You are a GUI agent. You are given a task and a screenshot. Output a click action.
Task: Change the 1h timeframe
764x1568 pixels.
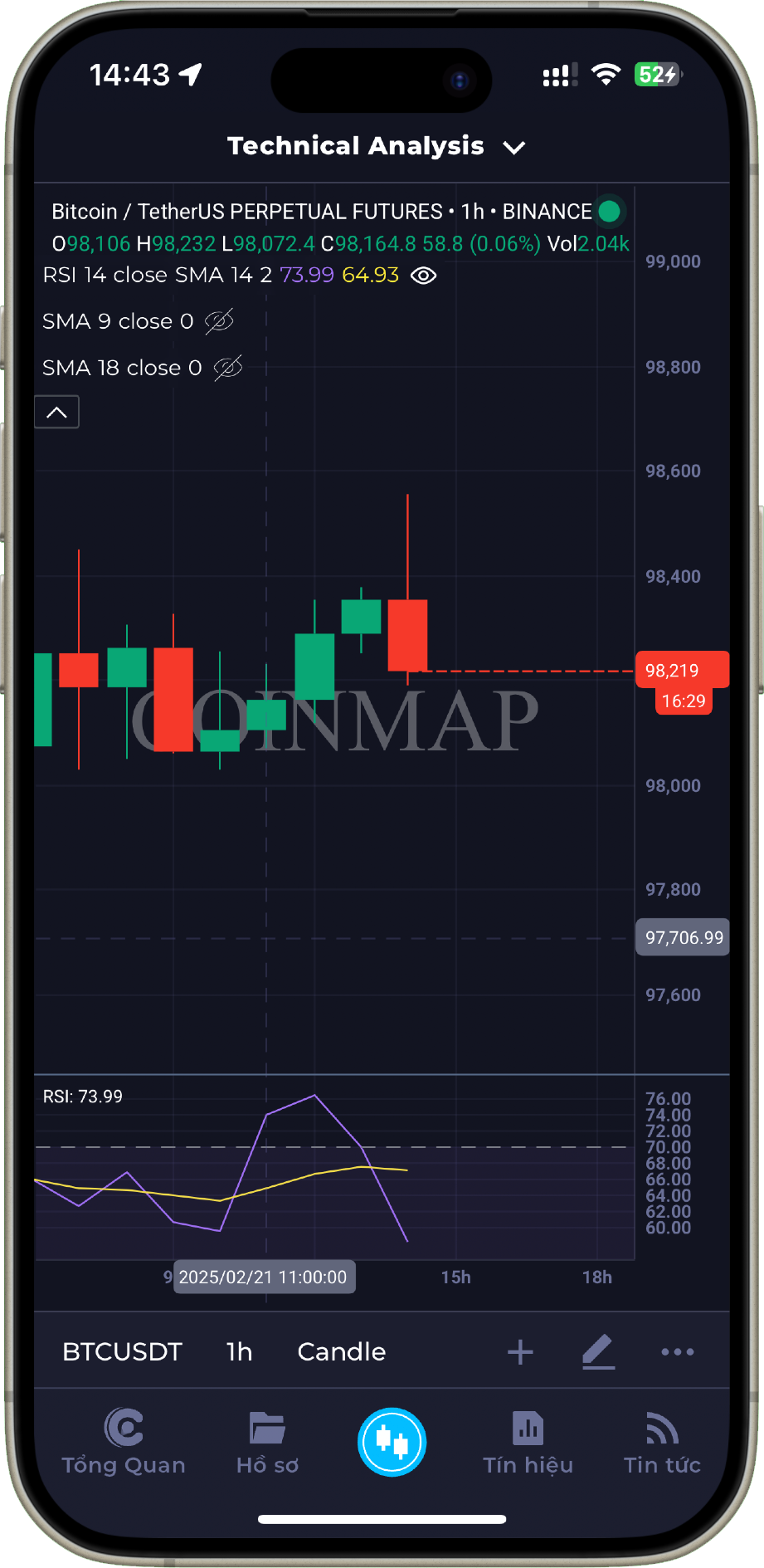(239, 1352)
